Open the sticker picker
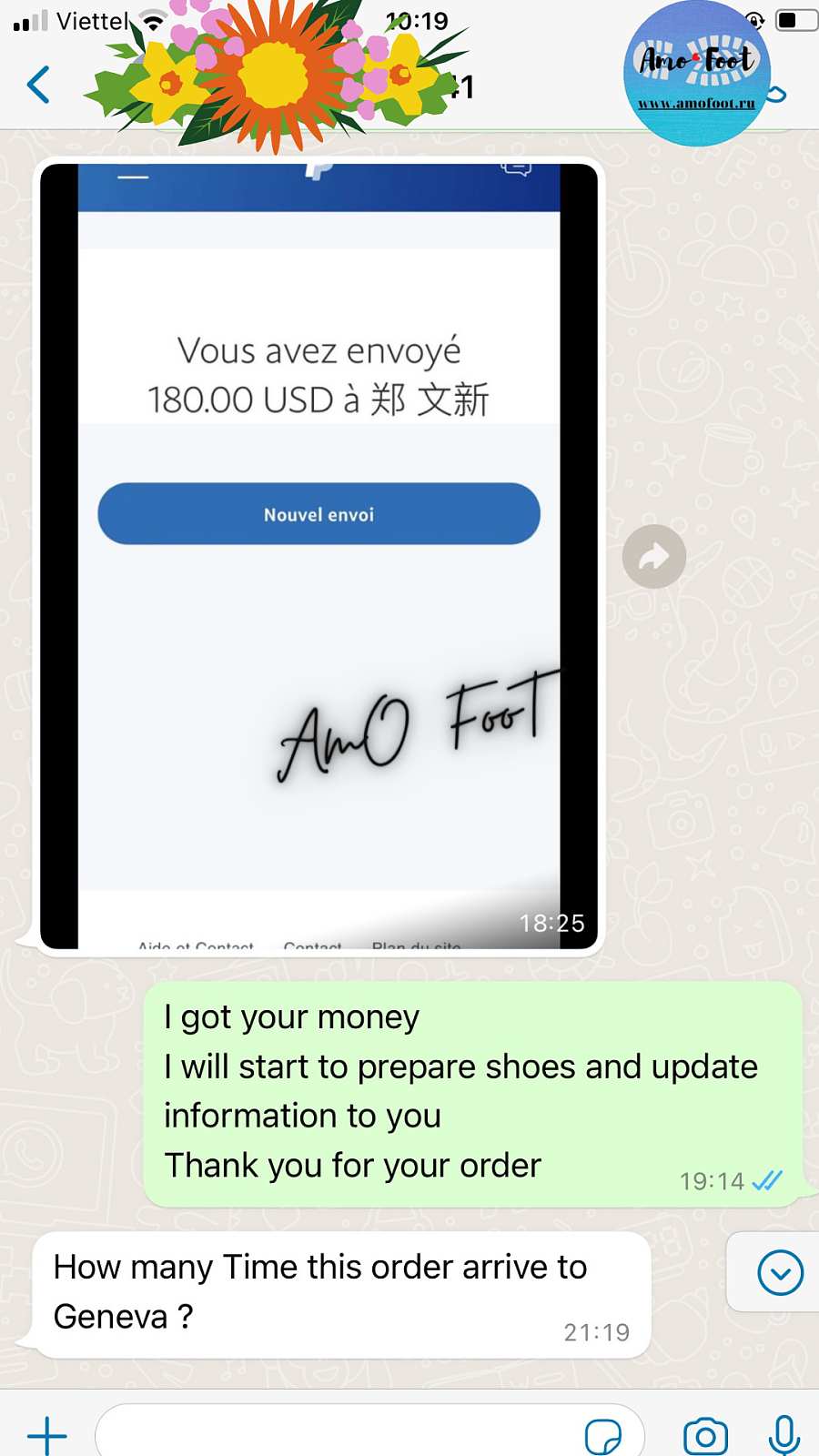 click(602, 1436)
